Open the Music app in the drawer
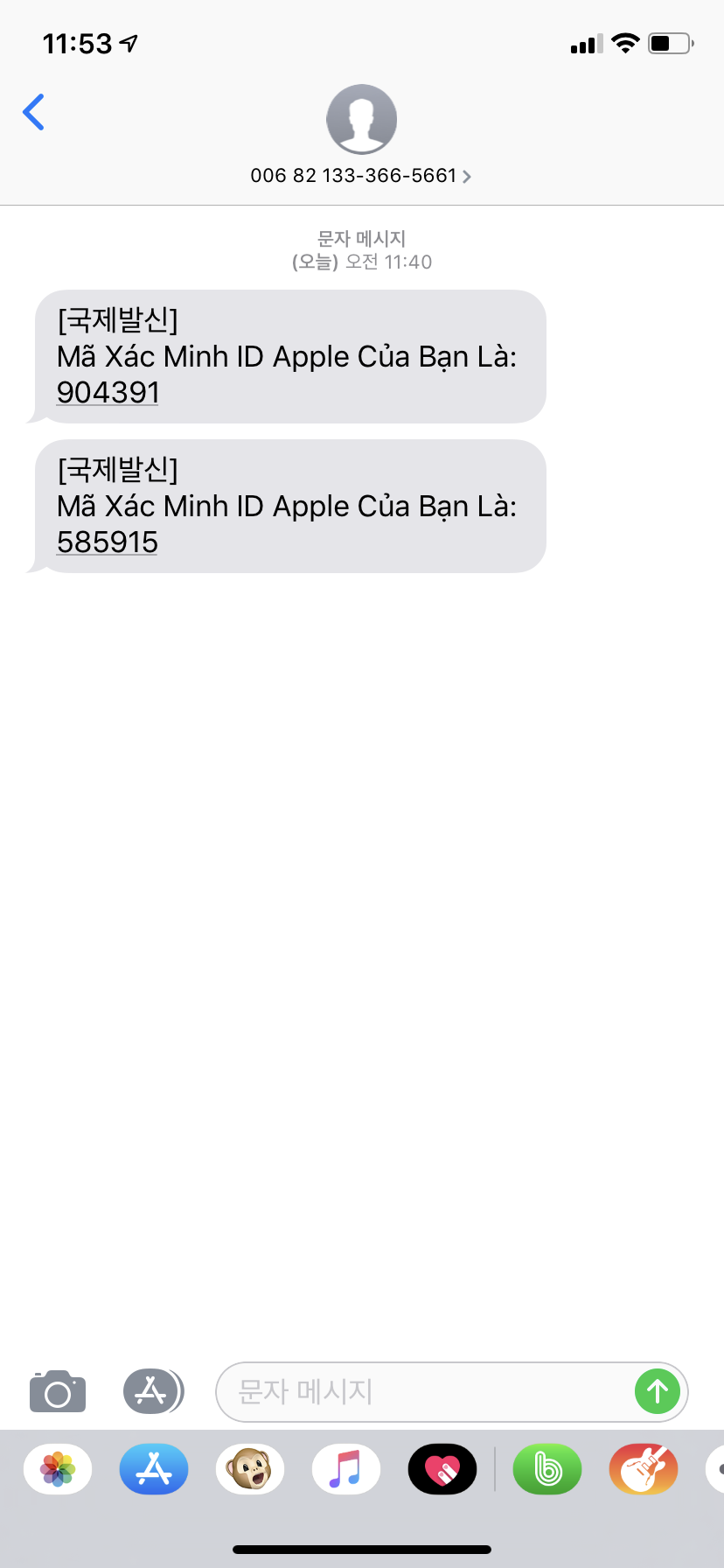Image resolution: width=724 pixels, height=1568 pixels. pos(346,1468)
